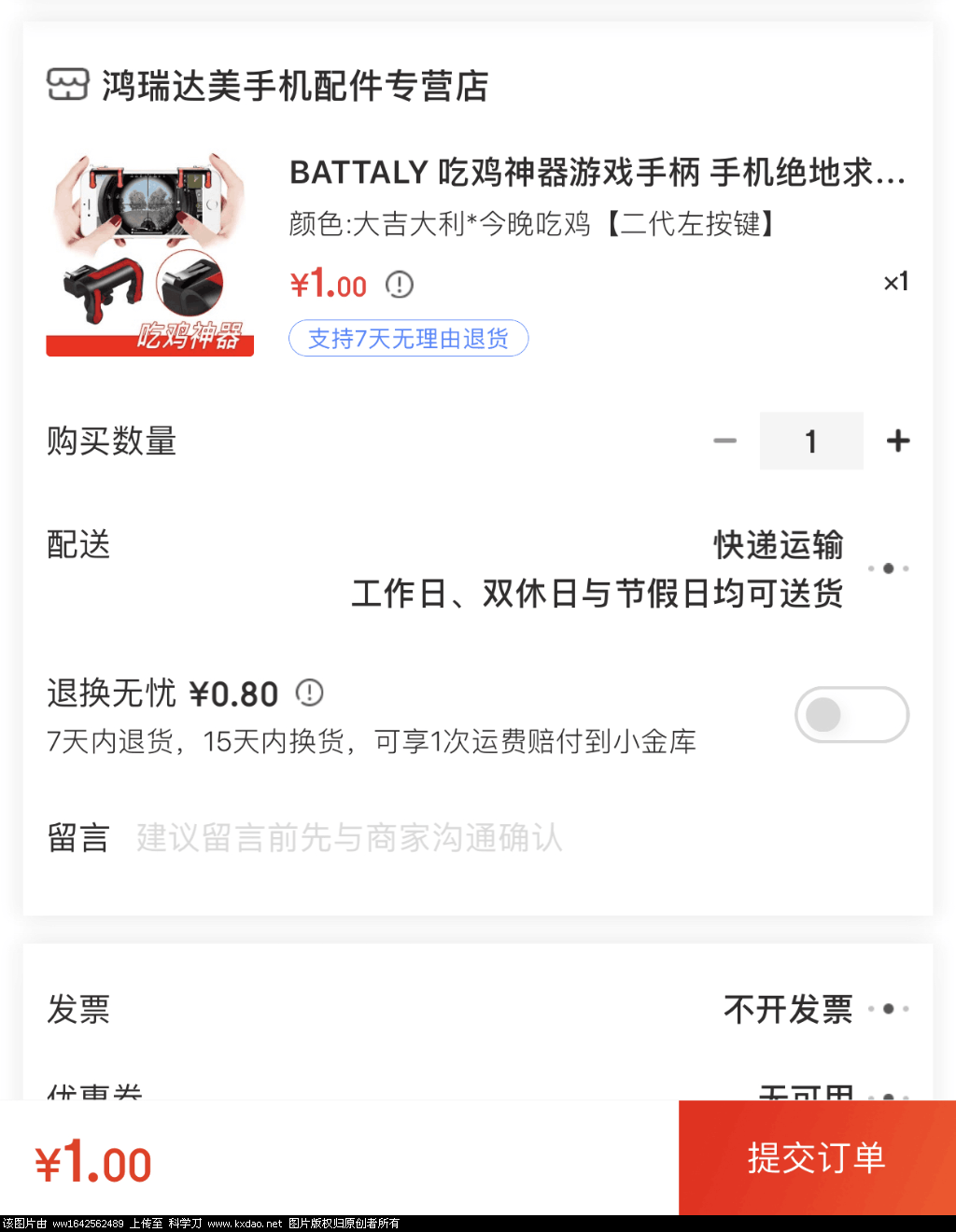This screenshot has height=1232, width=956.
Task: Click the total ¥1.00 at the bottom bar
Action: 94,1161
